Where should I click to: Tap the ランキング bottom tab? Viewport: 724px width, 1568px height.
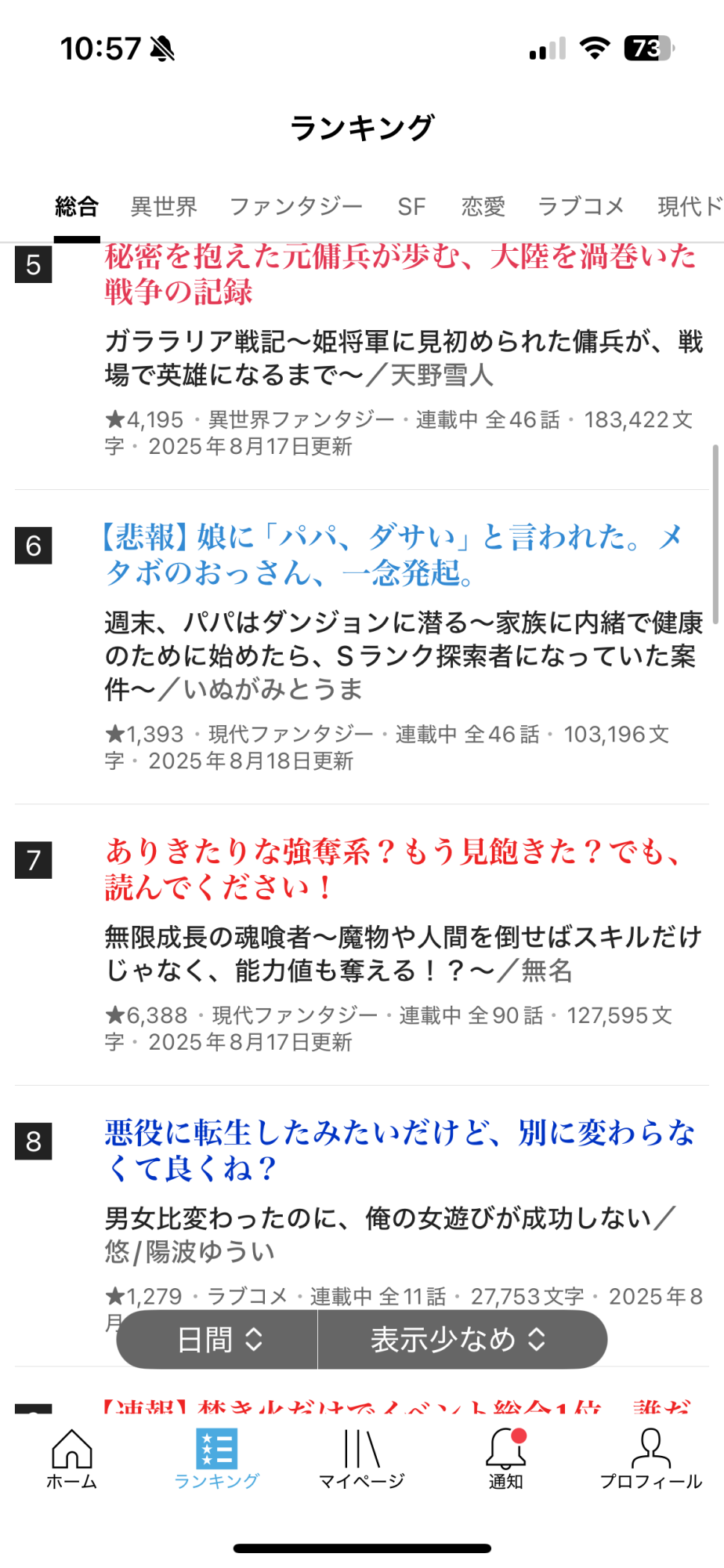click(x=217, y=1458)
